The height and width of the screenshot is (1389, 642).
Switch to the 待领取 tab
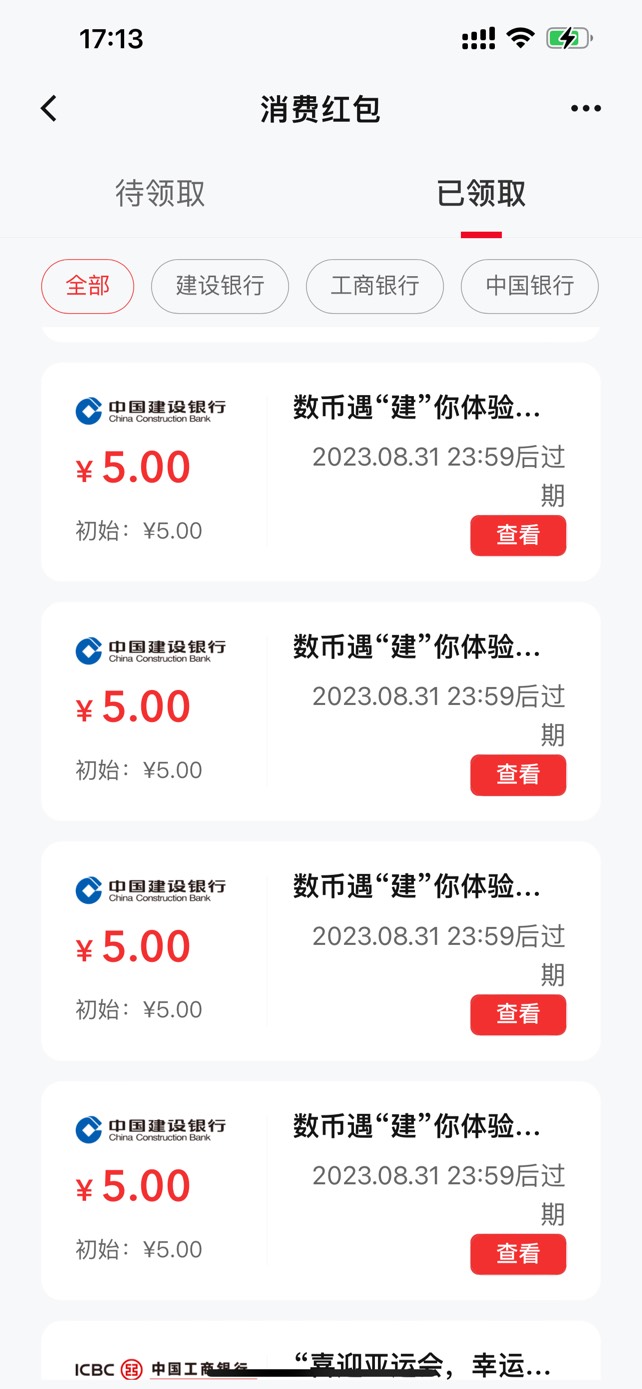[160, 193]
